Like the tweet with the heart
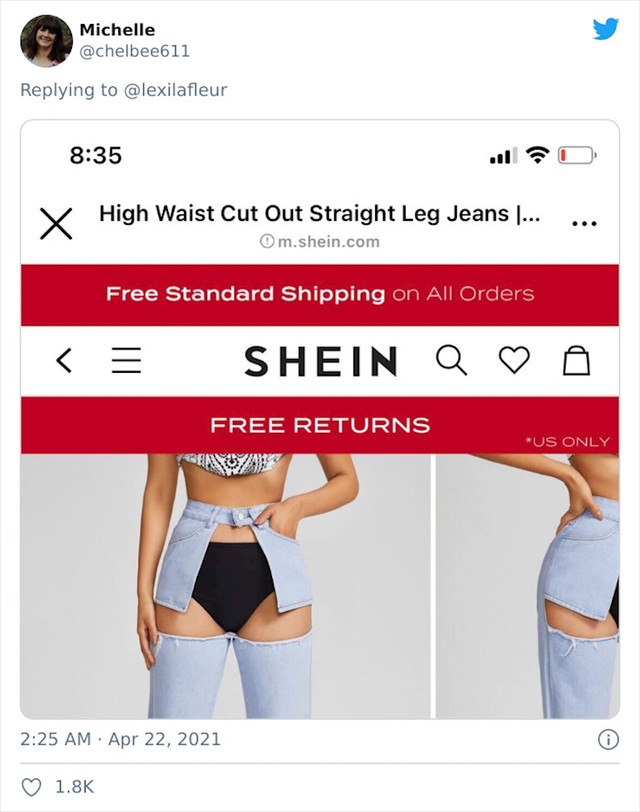This screenshot has width=640, height=812. coord(31,787)
